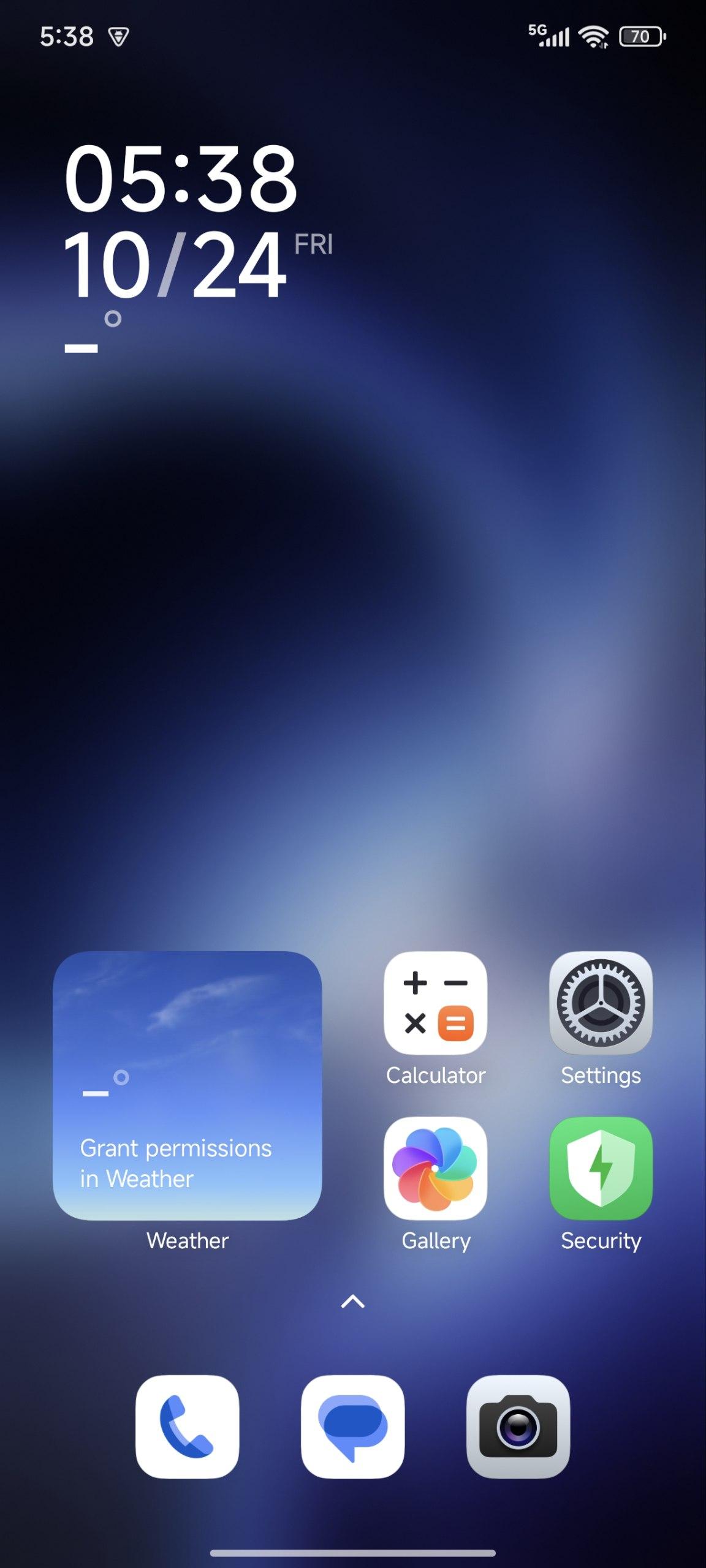Screen dimensions: 706x1568
Task: Open the Security app
Action: pos(601,1168)
